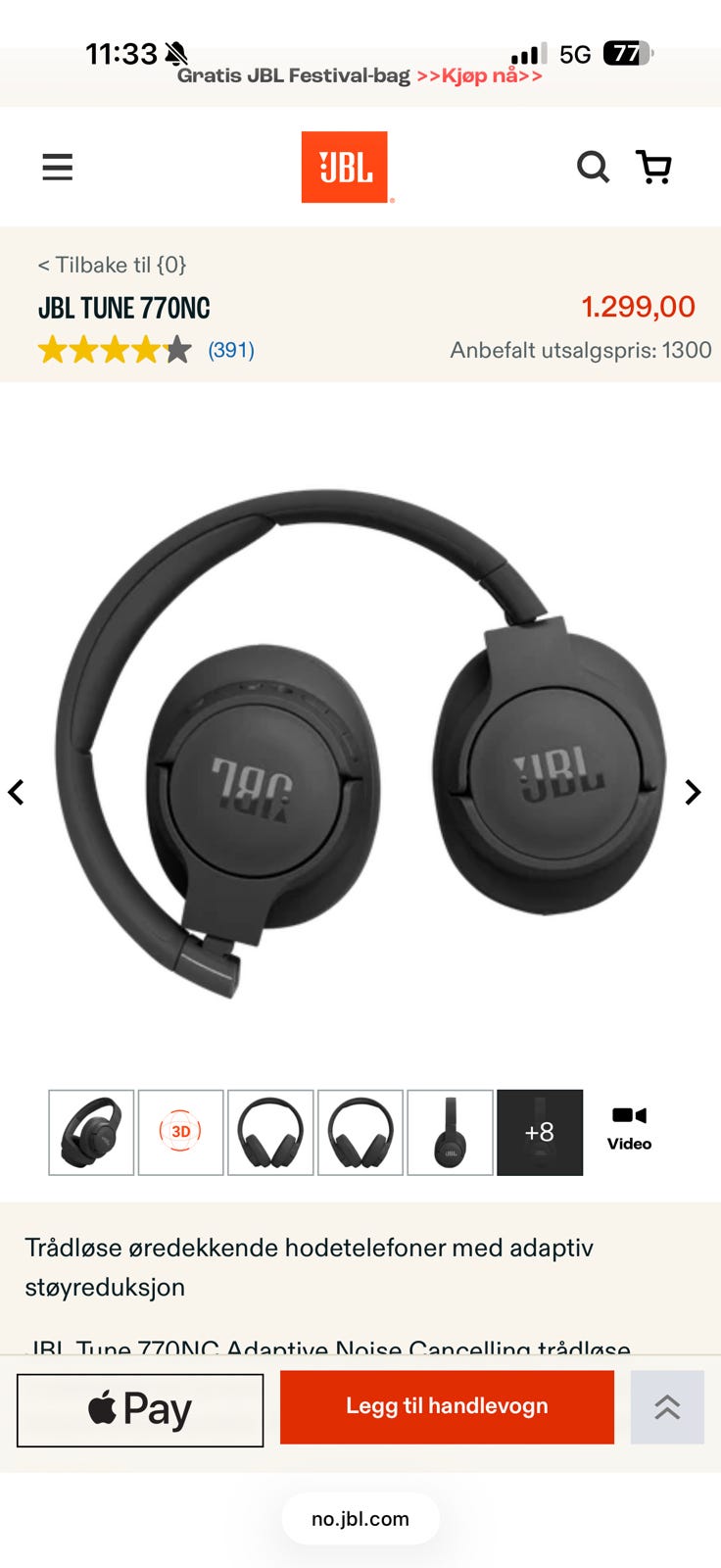
Task: Open the +8 more images tile
Action: pyautogui.click(x=540, y=1132)
